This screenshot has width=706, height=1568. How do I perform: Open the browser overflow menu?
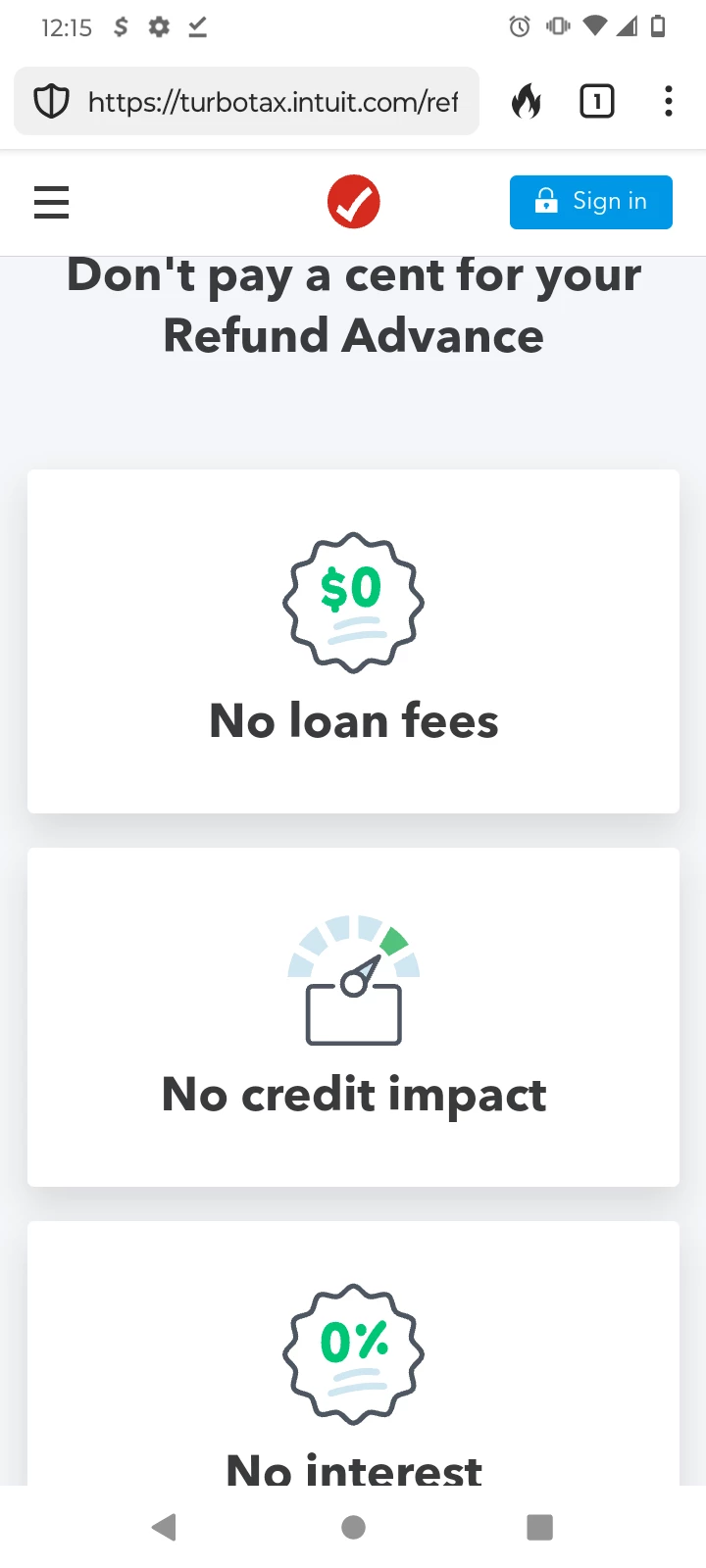(x=668, y=102)
